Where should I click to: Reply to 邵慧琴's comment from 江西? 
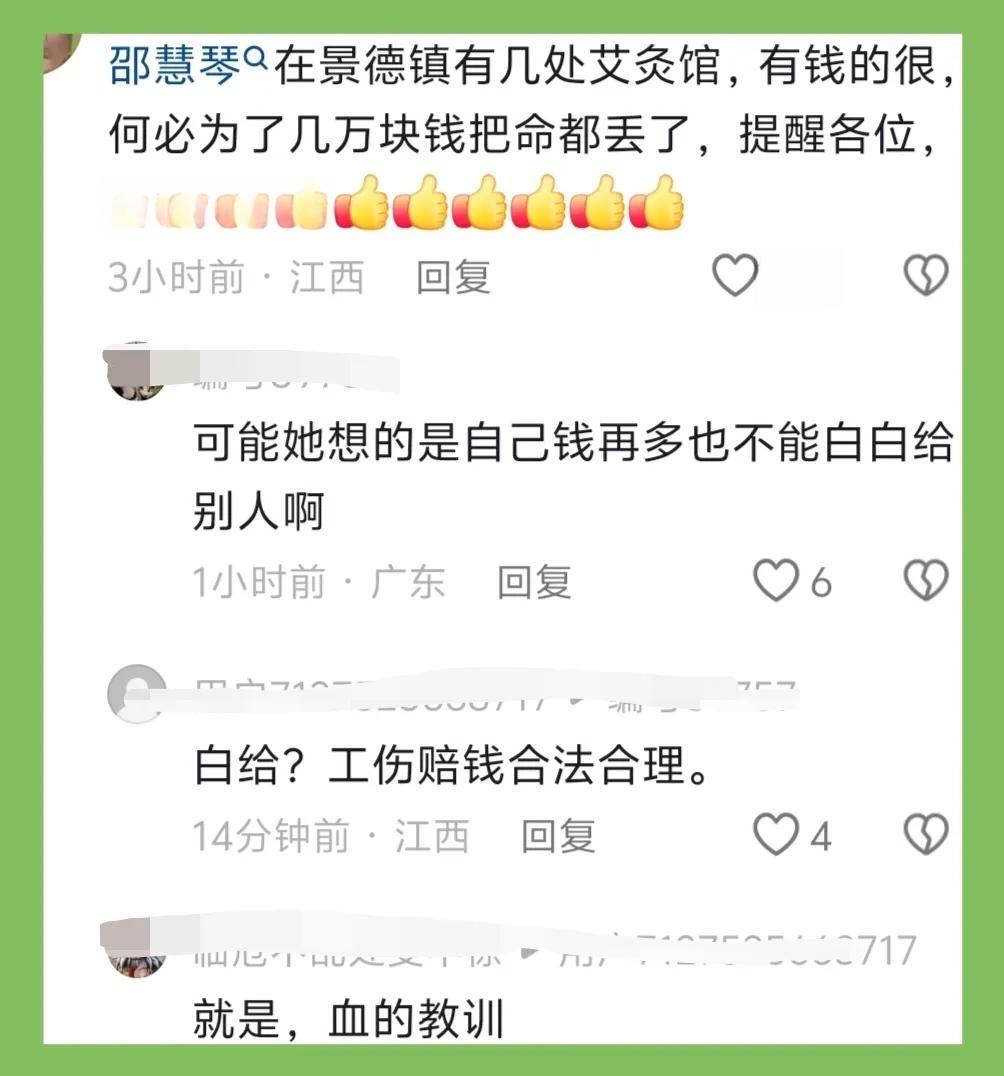pos(453,277)
